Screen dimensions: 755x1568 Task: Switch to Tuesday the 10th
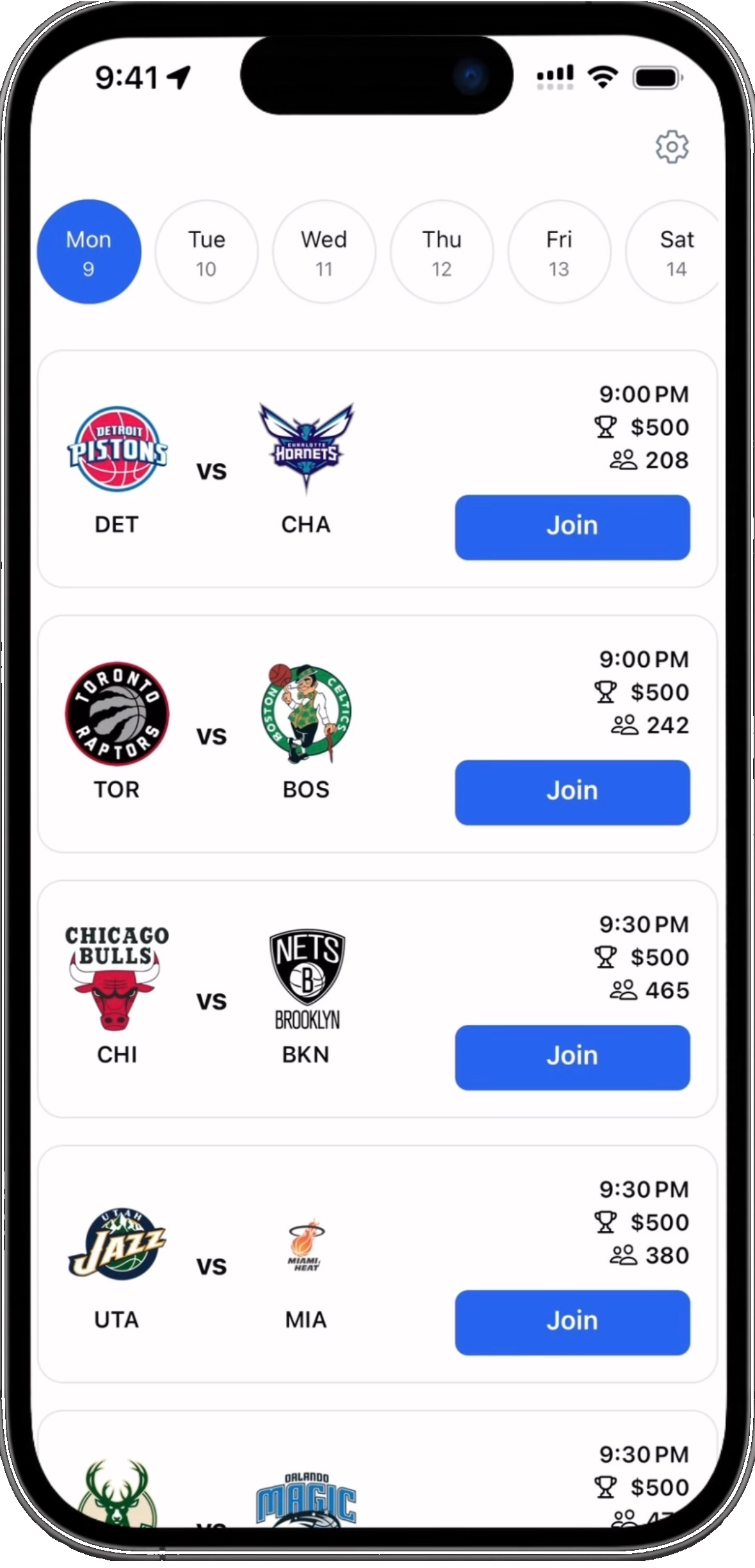tap(206, 252)
